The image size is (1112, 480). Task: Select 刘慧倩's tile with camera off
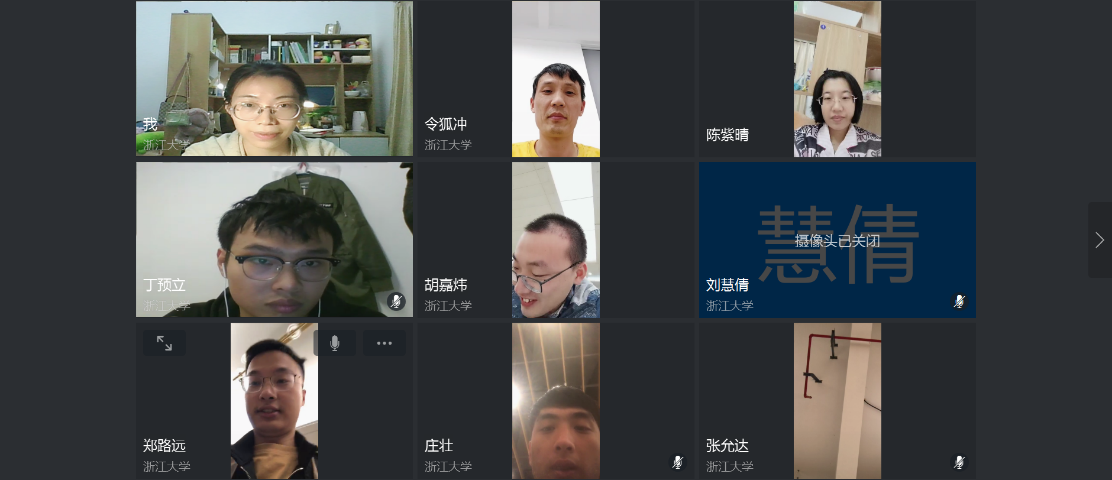pyautogui.click(x=837, y=240)
